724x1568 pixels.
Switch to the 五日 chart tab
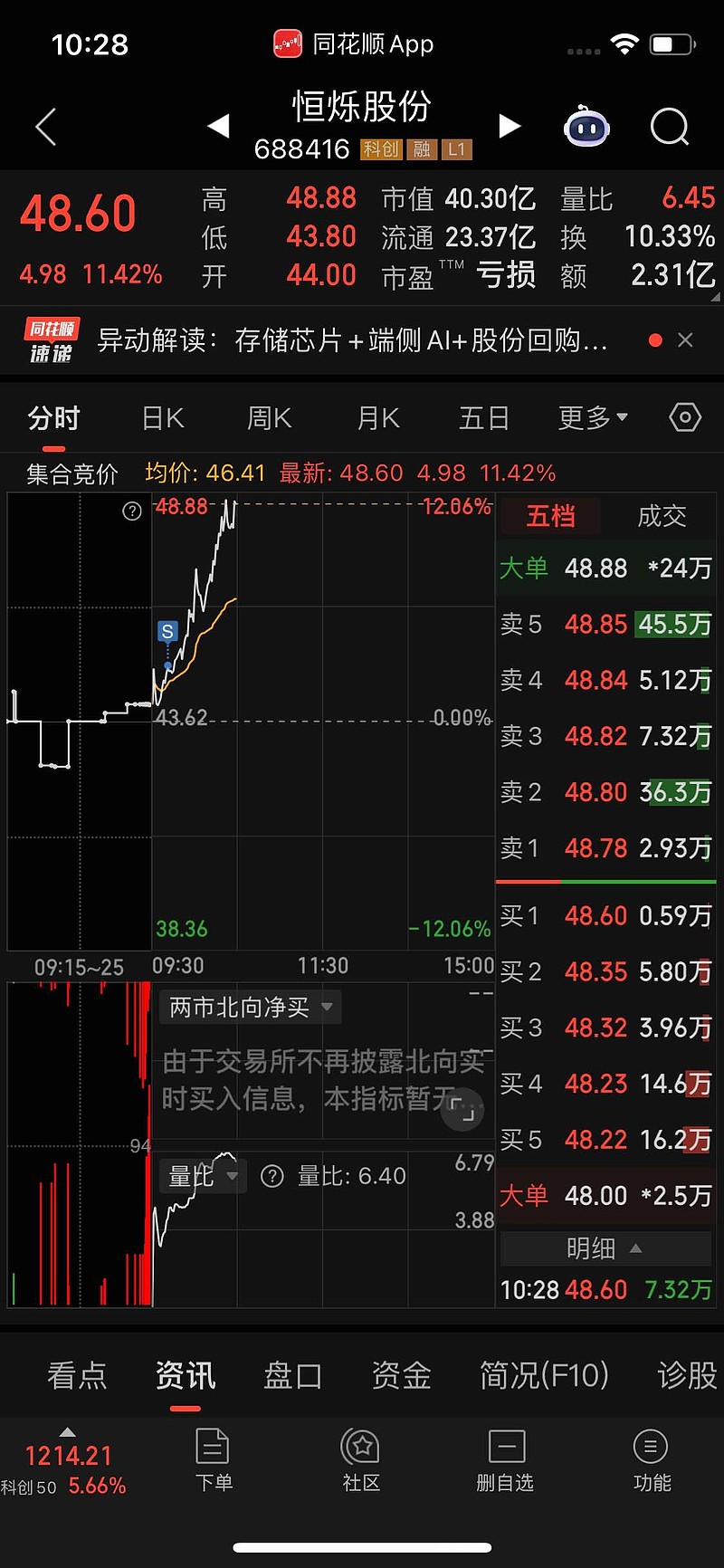484,418
